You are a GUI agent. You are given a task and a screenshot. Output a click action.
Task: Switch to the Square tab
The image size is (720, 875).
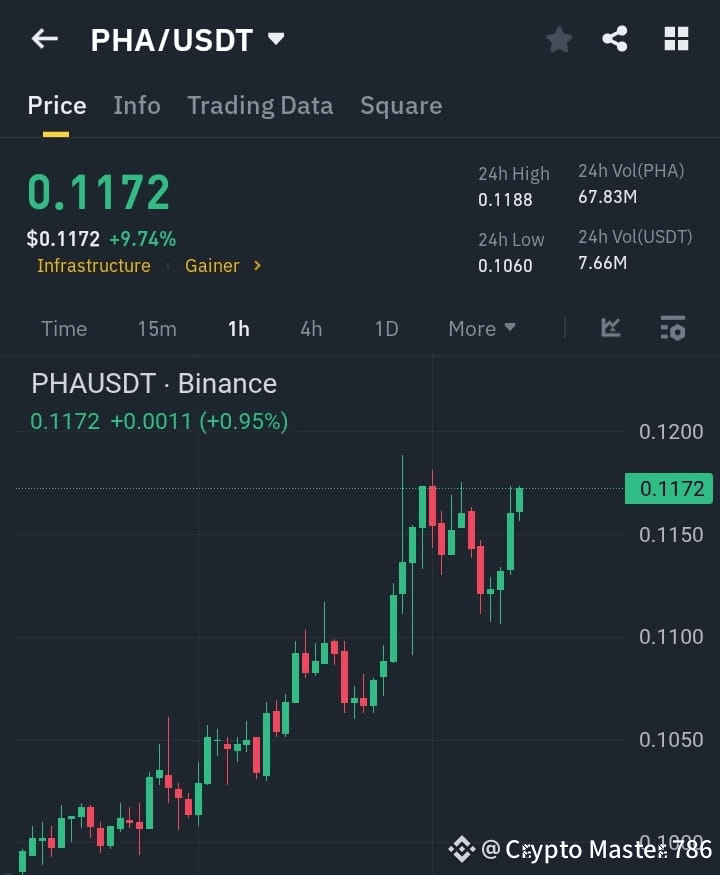[x=401, y=105]
